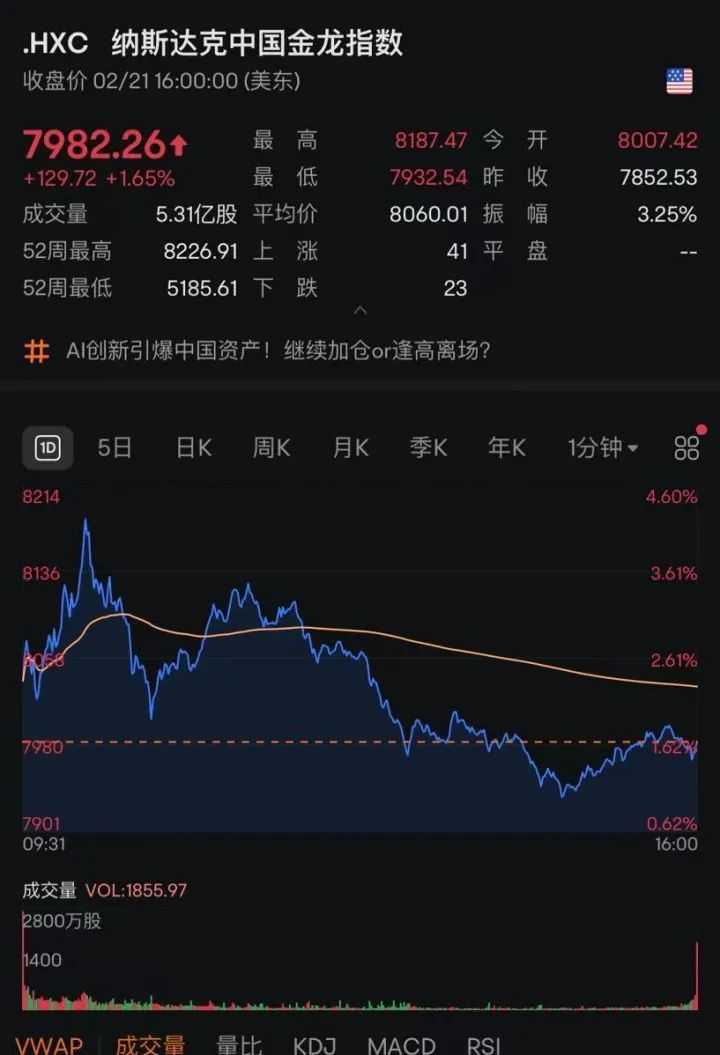Viewport: 720px width, 1055px height.
Task: Switch to the 成交量 indicator
Action: [x=150, y=1045]
